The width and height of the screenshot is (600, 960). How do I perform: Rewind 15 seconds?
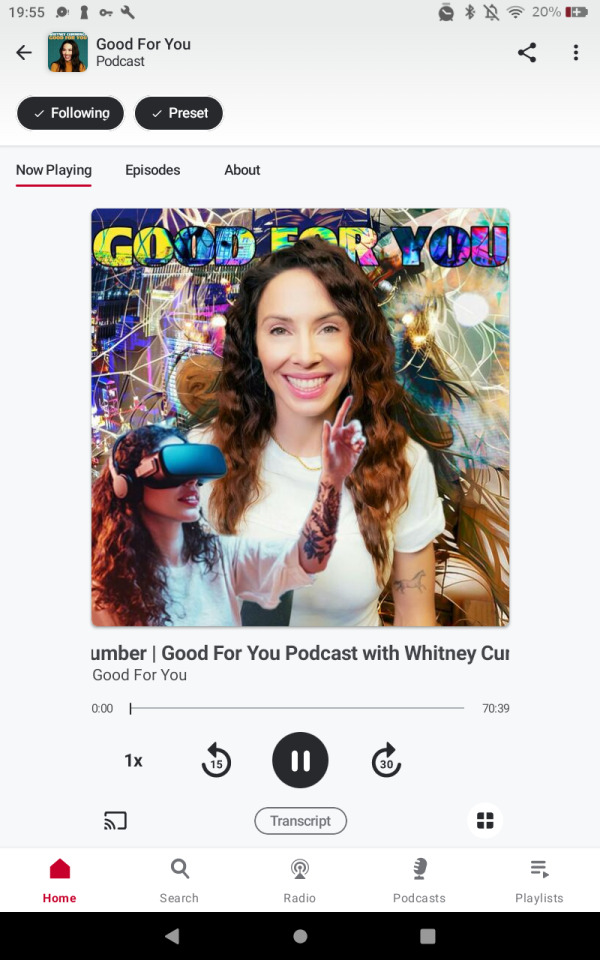click(x=216, y=761)
